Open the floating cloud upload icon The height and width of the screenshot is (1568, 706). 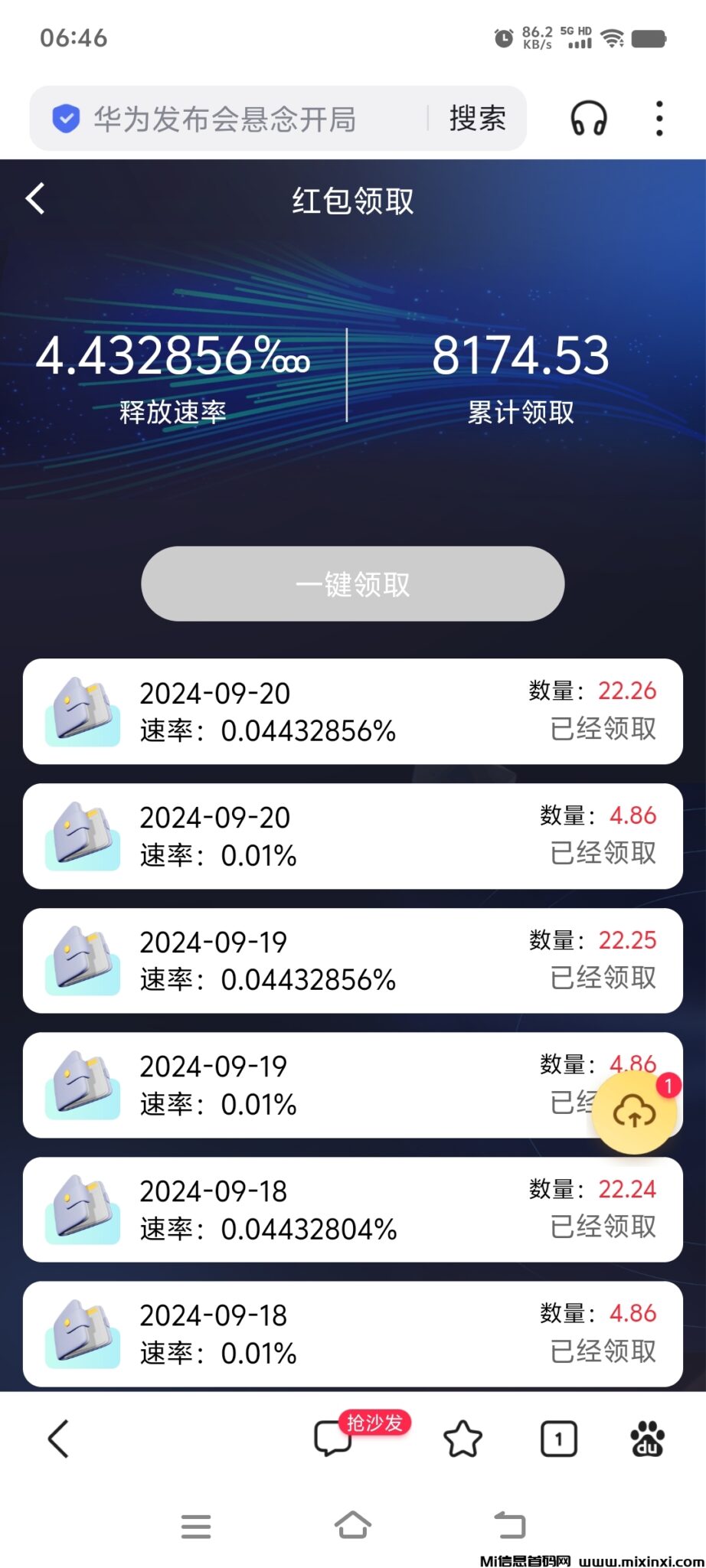pos(635,1112)
